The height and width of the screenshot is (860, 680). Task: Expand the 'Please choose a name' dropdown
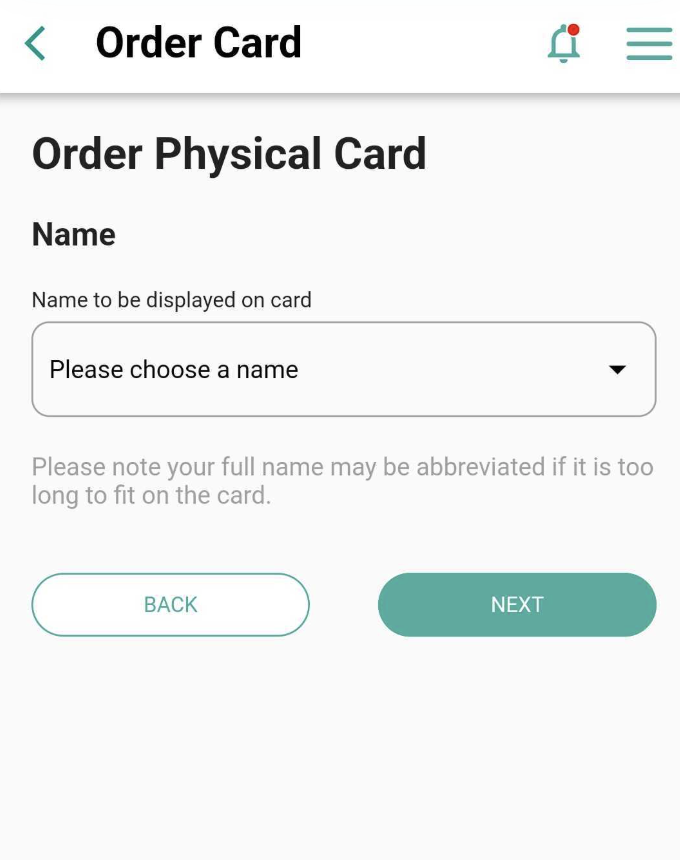[x=344, y=369]
